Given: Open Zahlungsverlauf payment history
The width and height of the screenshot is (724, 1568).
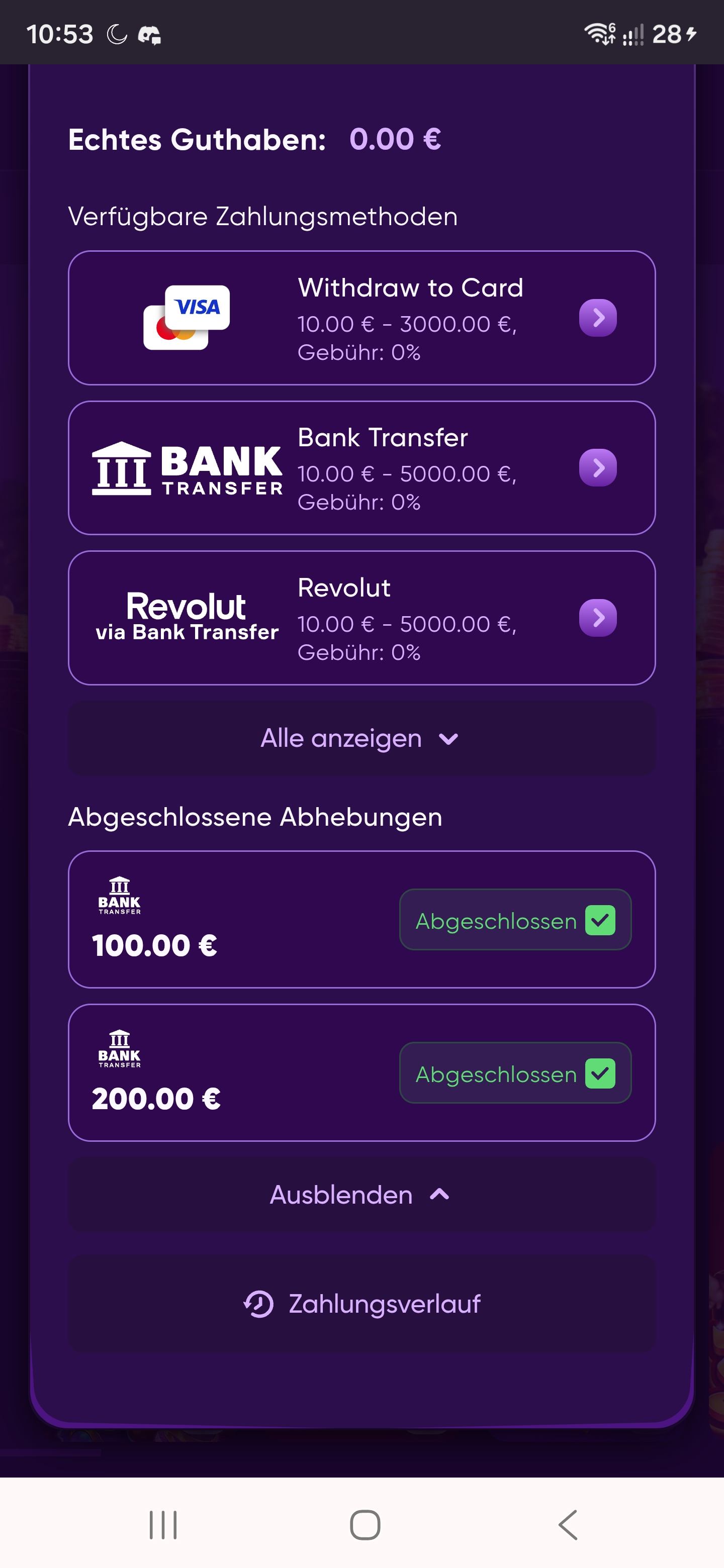Looking at the screenshot, I should click(x=361, y=1304).
